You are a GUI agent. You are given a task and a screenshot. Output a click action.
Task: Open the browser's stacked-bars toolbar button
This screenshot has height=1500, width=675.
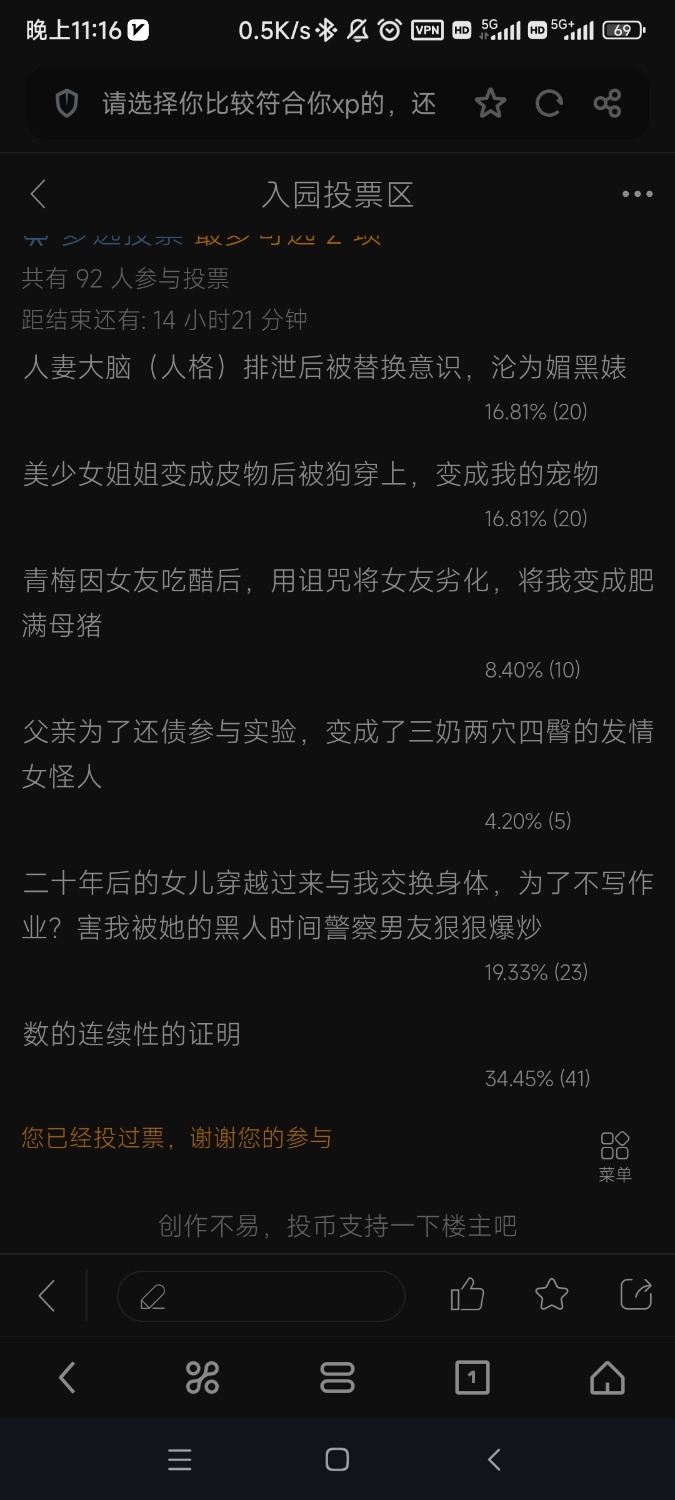pyautogui.click(x=337, y=1378)
